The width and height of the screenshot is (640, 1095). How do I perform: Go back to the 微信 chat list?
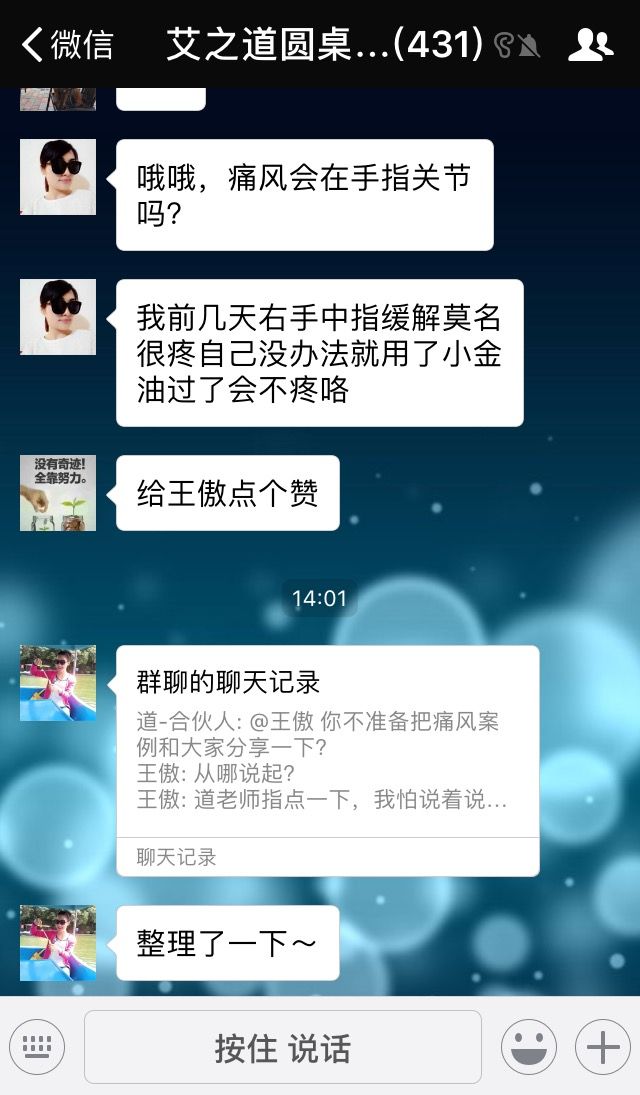(x=68, y=45)
